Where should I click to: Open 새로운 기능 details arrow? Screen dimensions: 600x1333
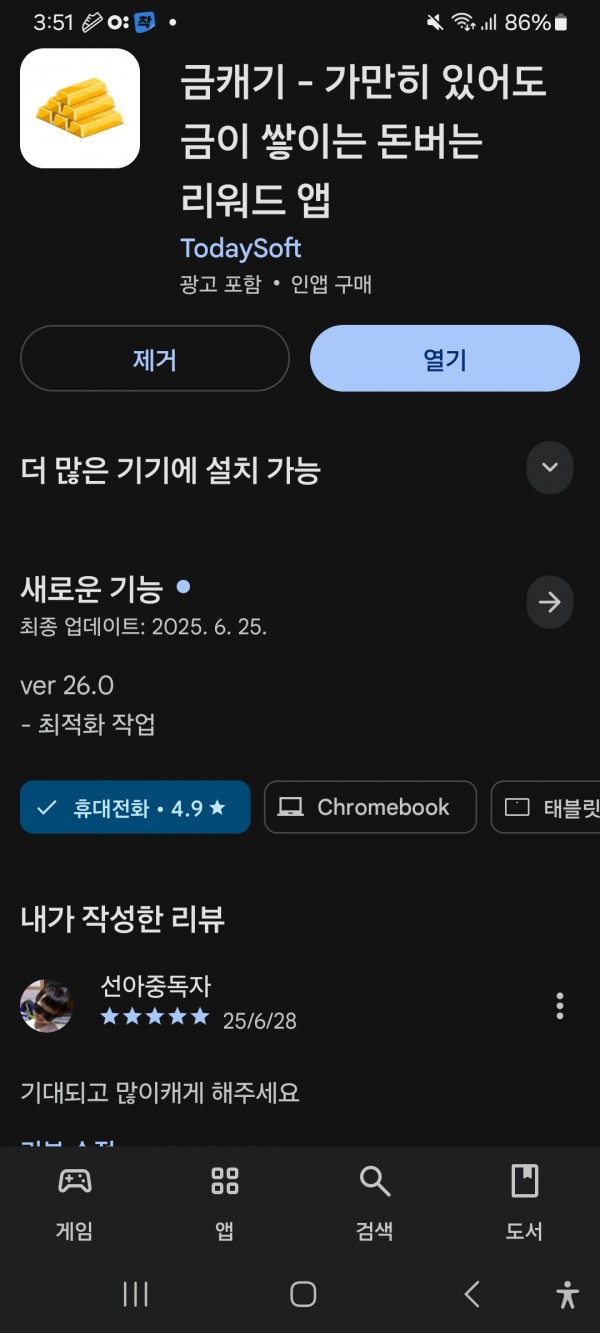[550, 602]
